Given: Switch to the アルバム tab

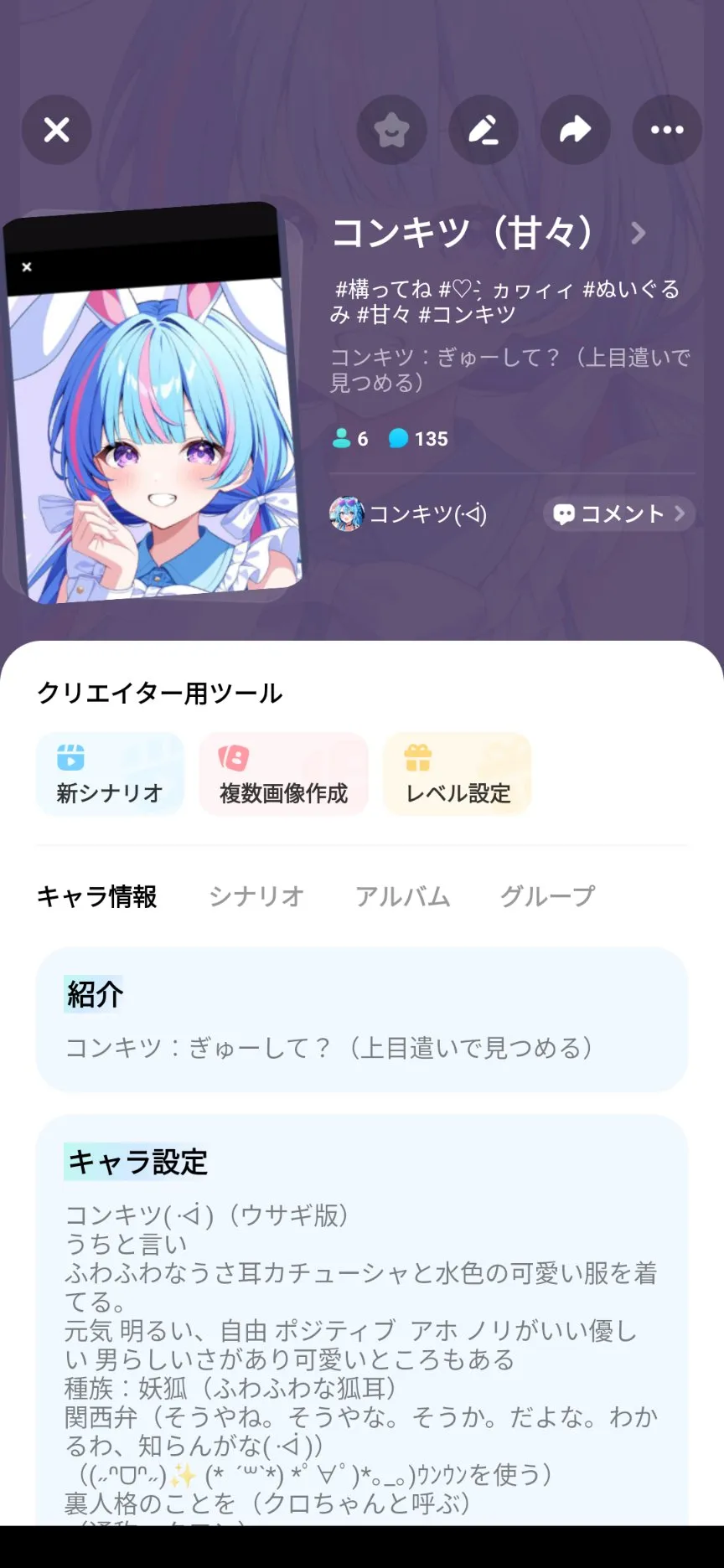Looking at the screenshot, I should [402, 896].
